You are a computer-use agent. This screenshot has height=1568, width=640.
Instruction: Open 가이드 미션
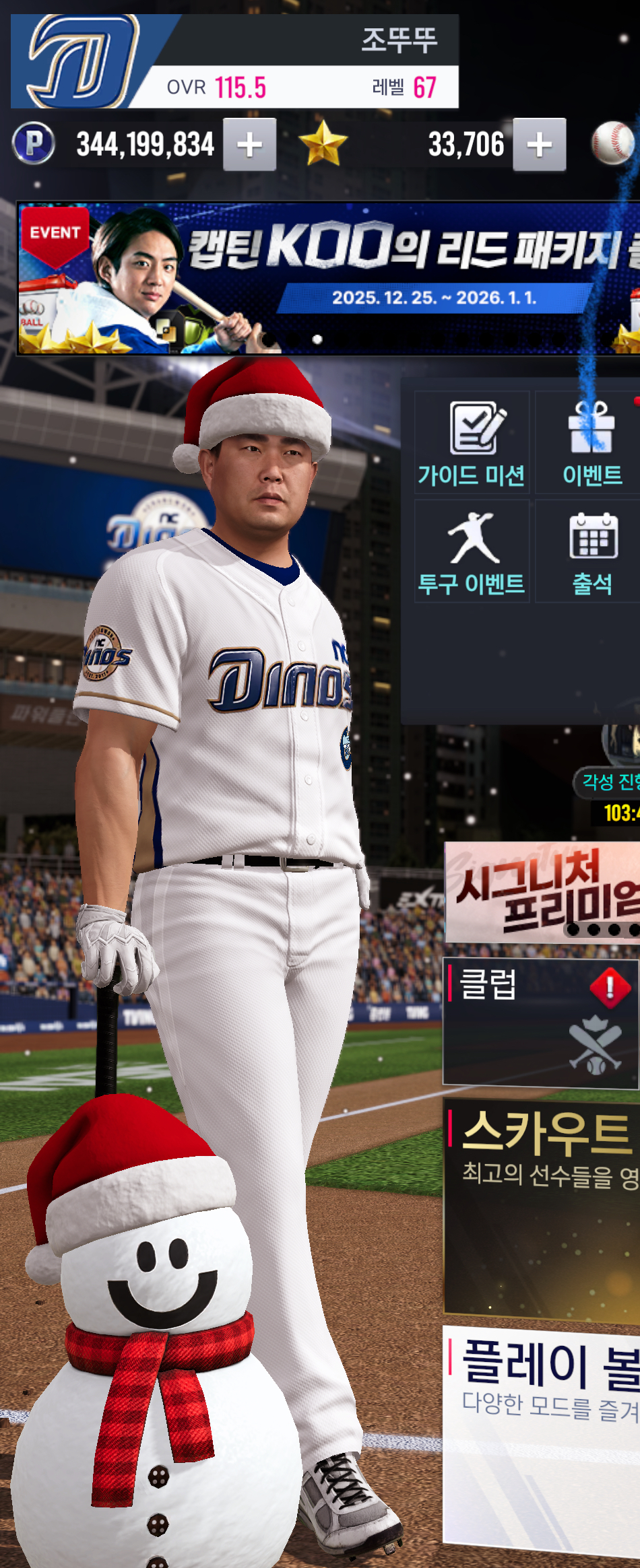coord(472,442)
